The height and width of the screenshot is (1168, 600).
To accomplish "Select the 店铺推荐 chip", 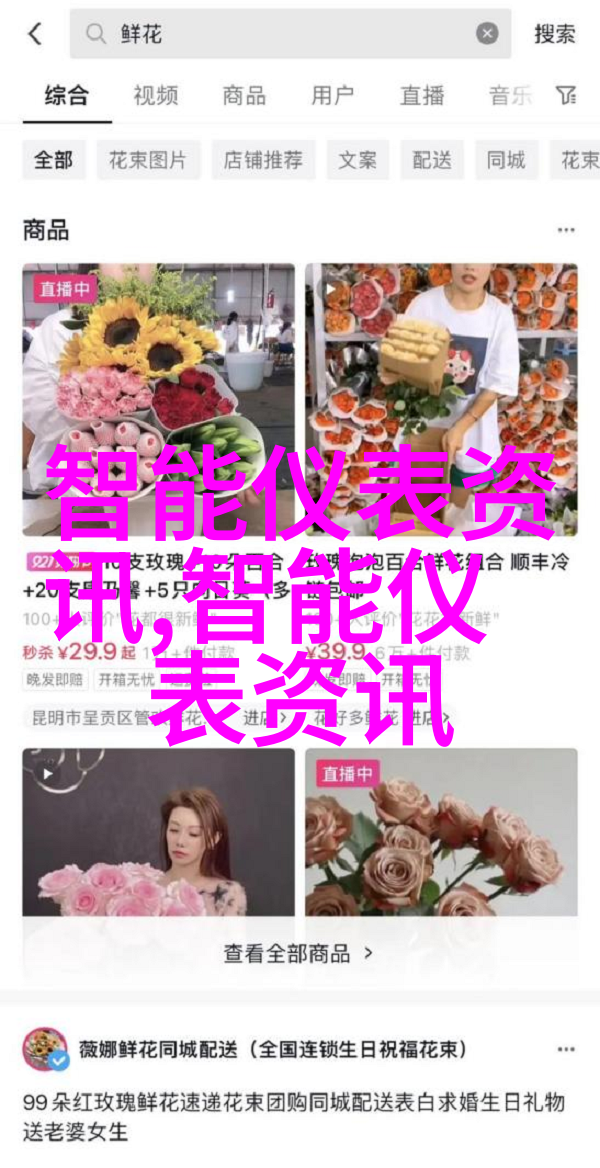I will click(x=263, y=160).
